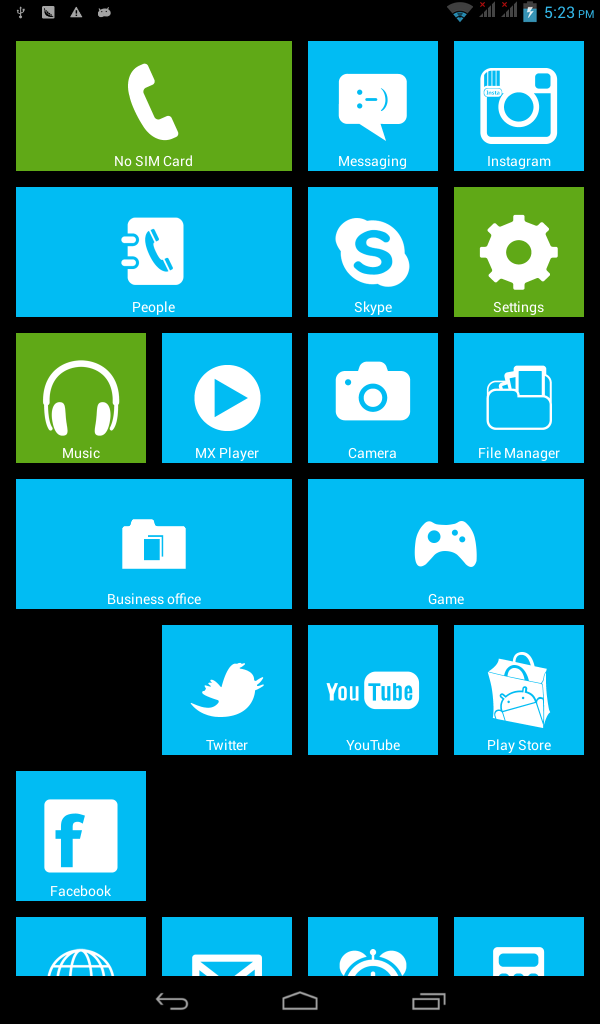Screen dimensions: 600x1024
Task: Open the Messaging tile
Action: 373,106
